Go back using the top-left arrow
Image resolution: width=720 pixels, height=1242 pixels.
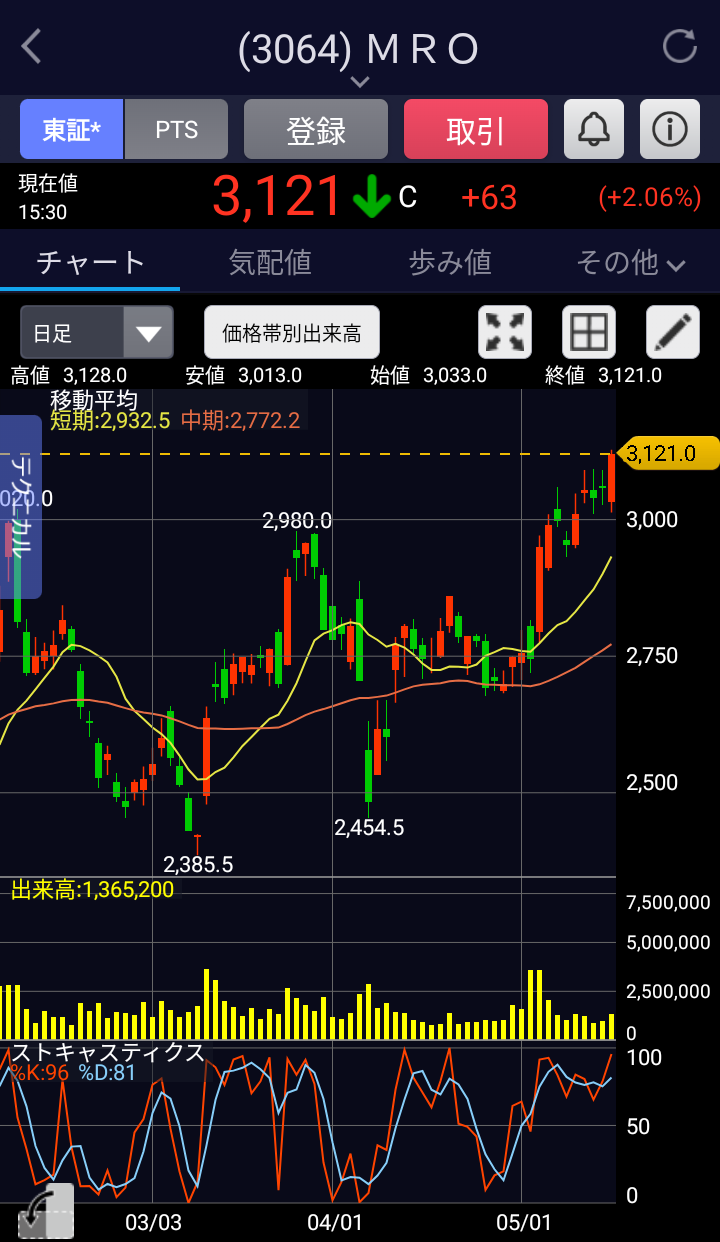[x=32, y=47]
